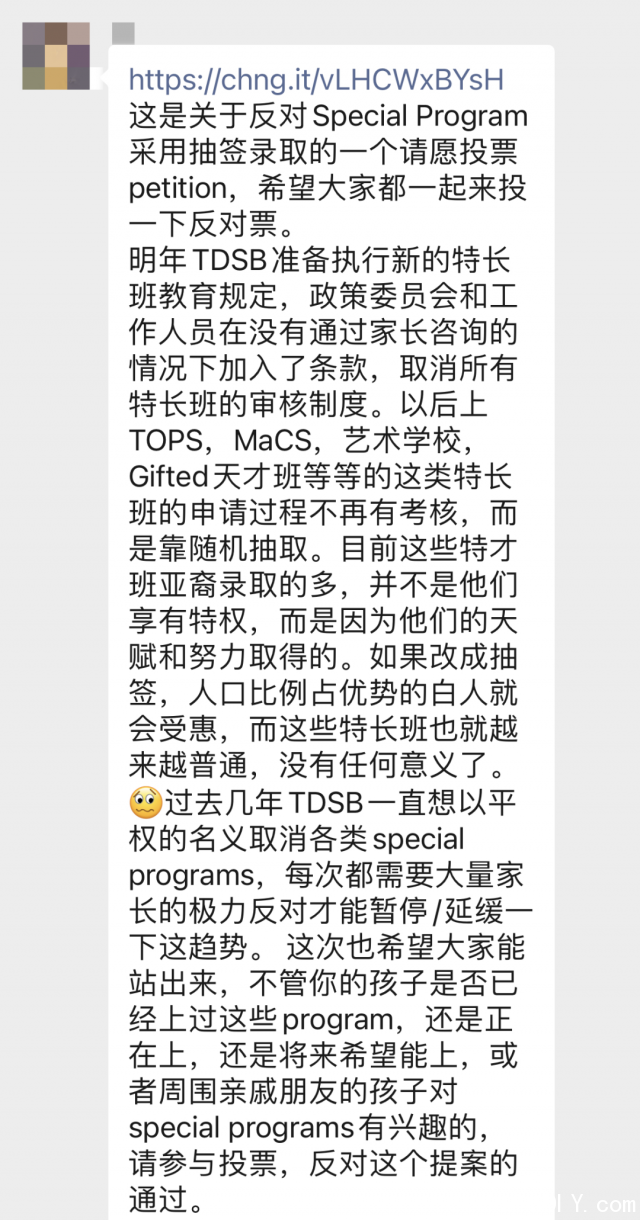
Task: Open the chng.it petition link
Action: click(x=316, y=79)
